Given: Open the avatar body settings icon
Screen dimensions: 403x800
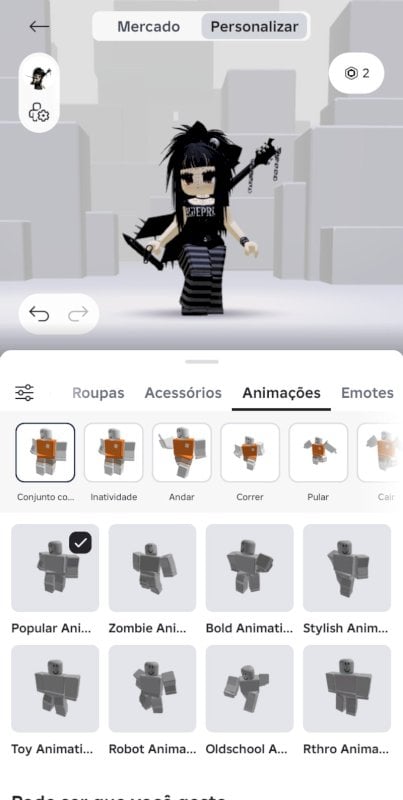Looking at the screenshot, I should click(39, 112).
